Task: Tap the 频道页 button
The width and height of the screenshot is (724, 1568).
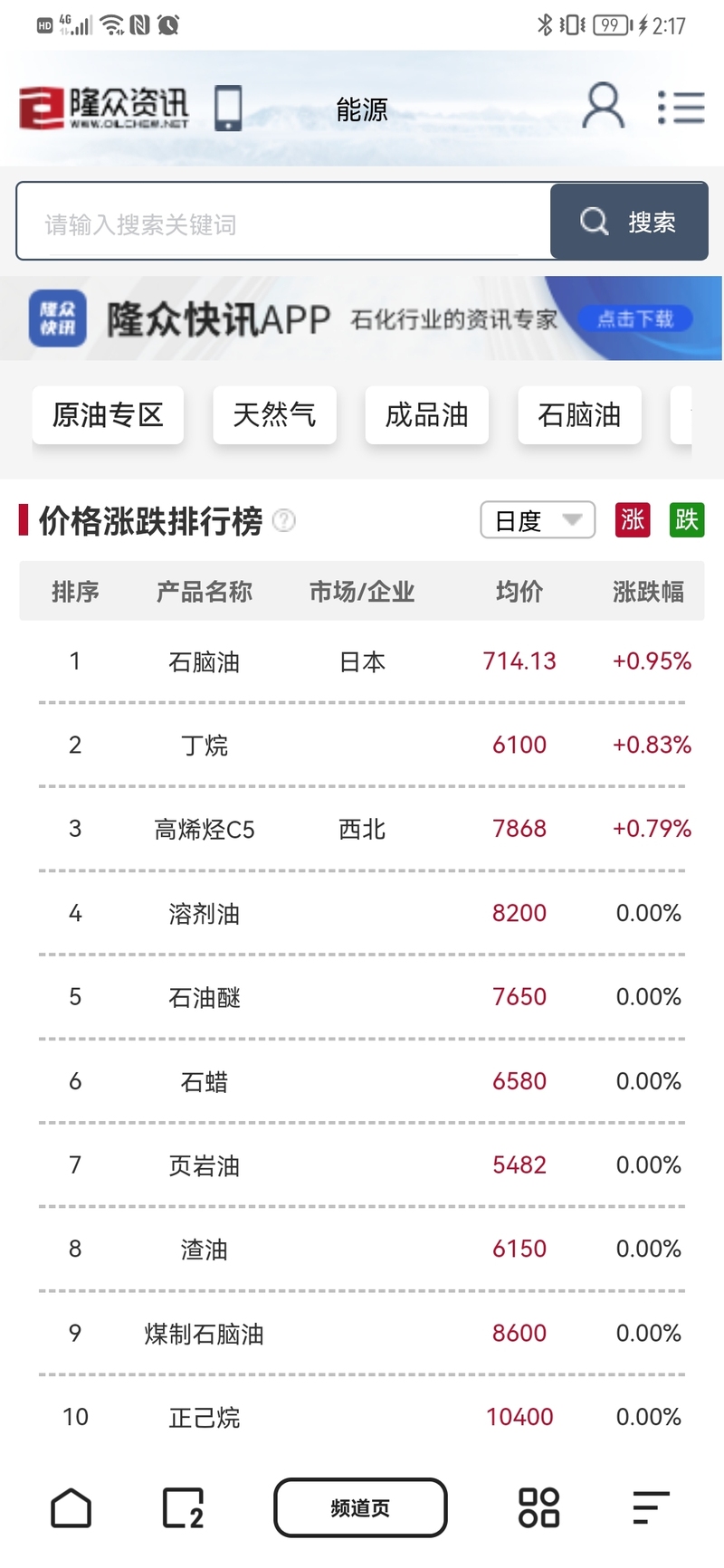Action: [360, 1507]
